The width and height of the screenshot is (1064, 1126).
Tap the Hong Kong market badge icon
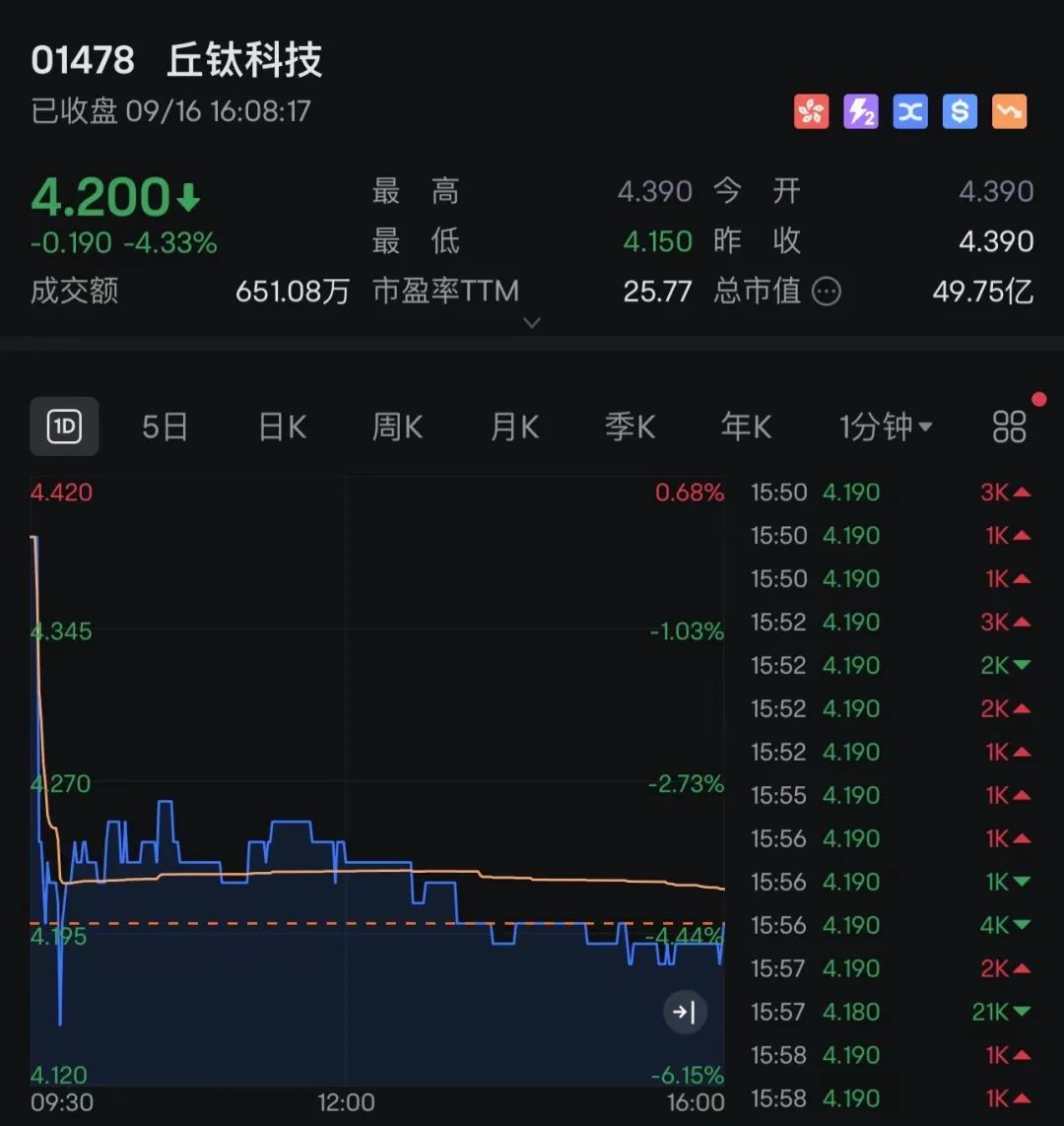click(812, 112)
